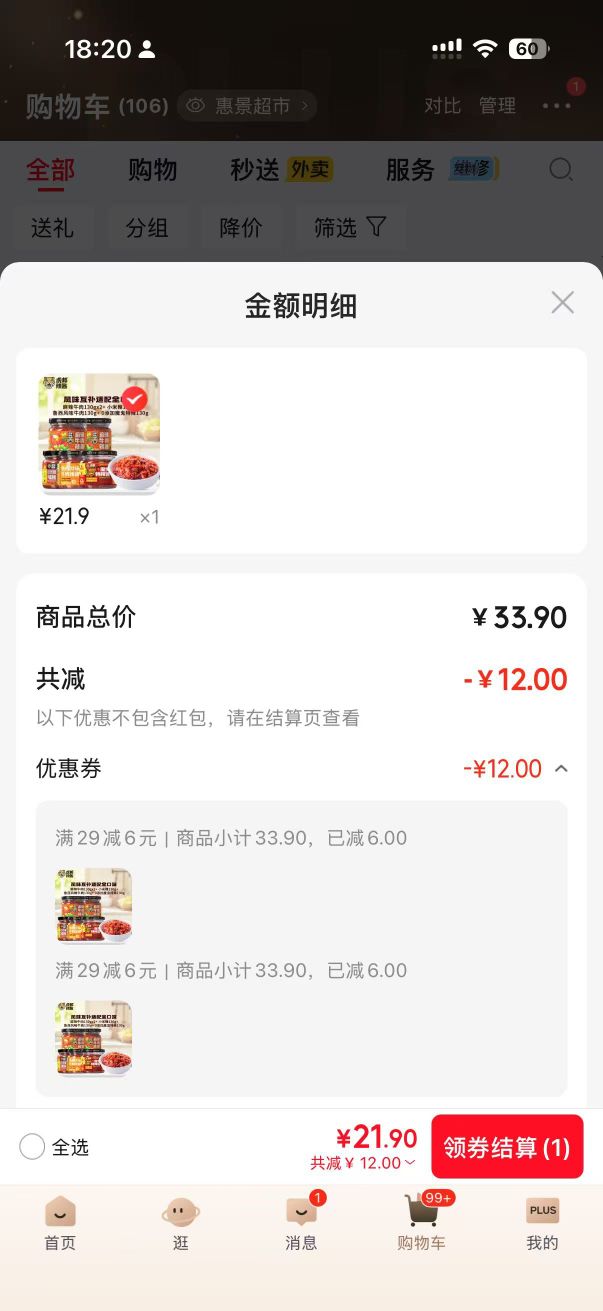Switch to the 逛 tab
The height and width of the screenshot is (1311, 603).
pyautogui.click(x=181, y=1224)
